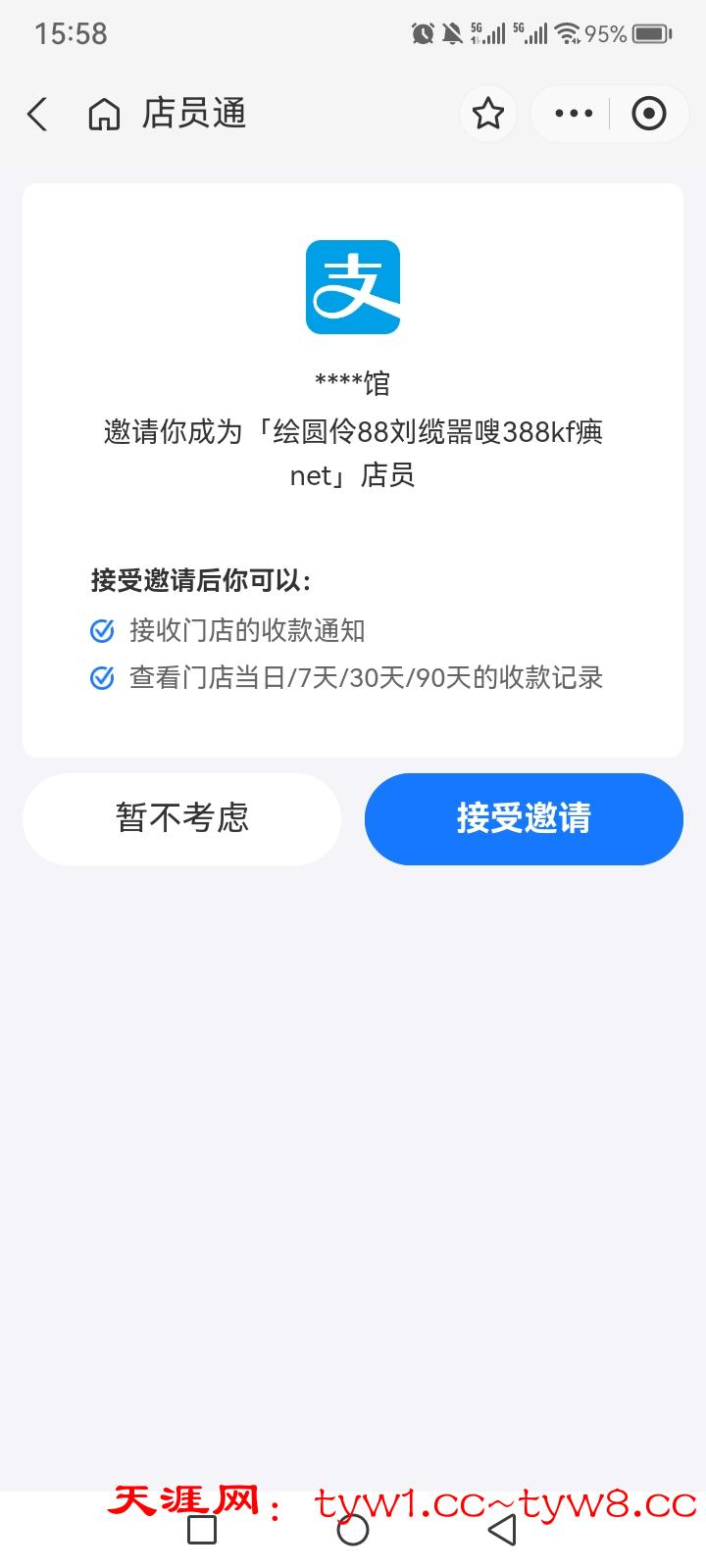This screenshot has width=706, height=1568.
Task: Accept the invite via 接受邀请
Action: 524,818
